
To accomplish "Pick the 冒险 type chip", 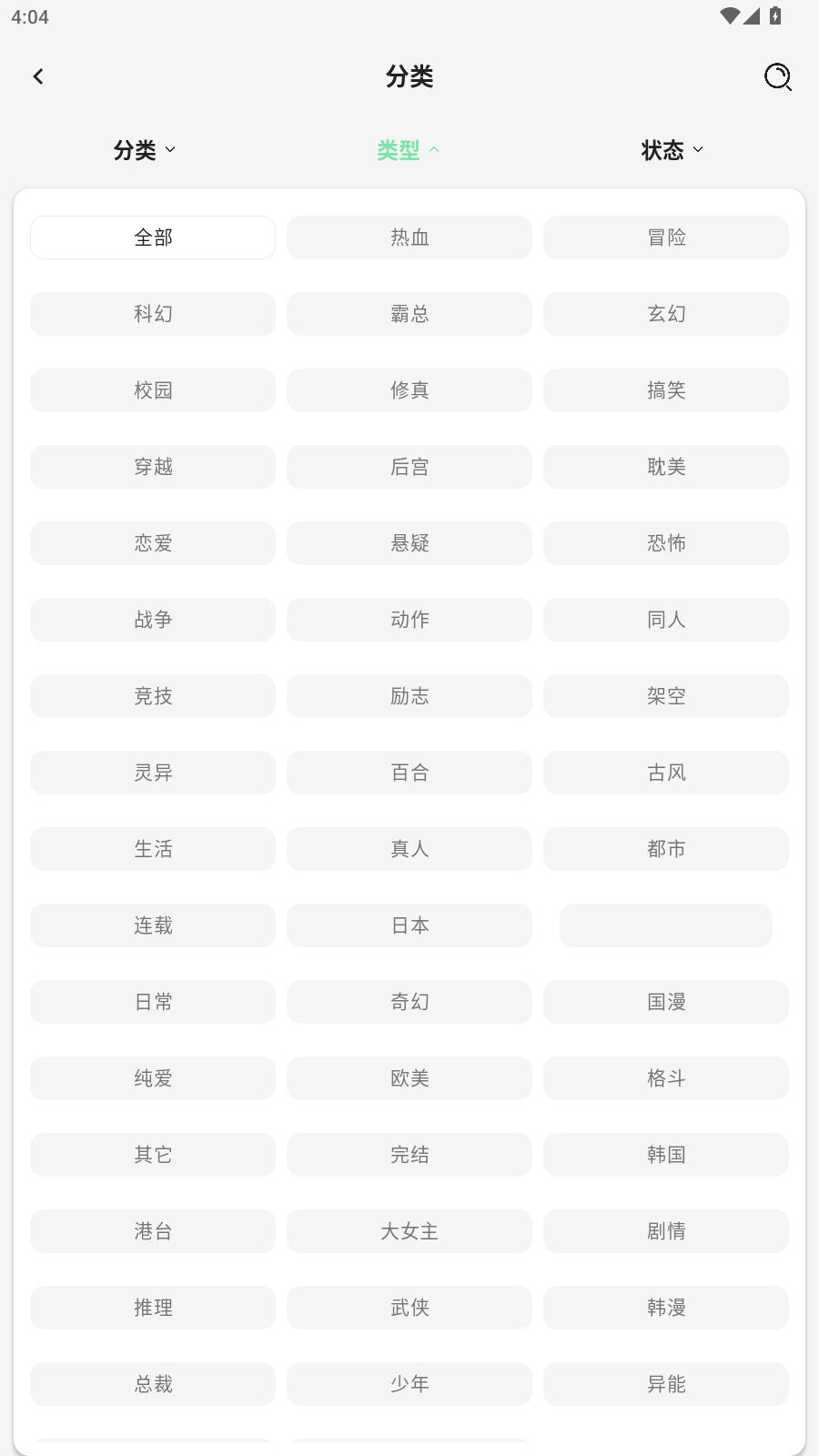I will [x=666, y=238].
